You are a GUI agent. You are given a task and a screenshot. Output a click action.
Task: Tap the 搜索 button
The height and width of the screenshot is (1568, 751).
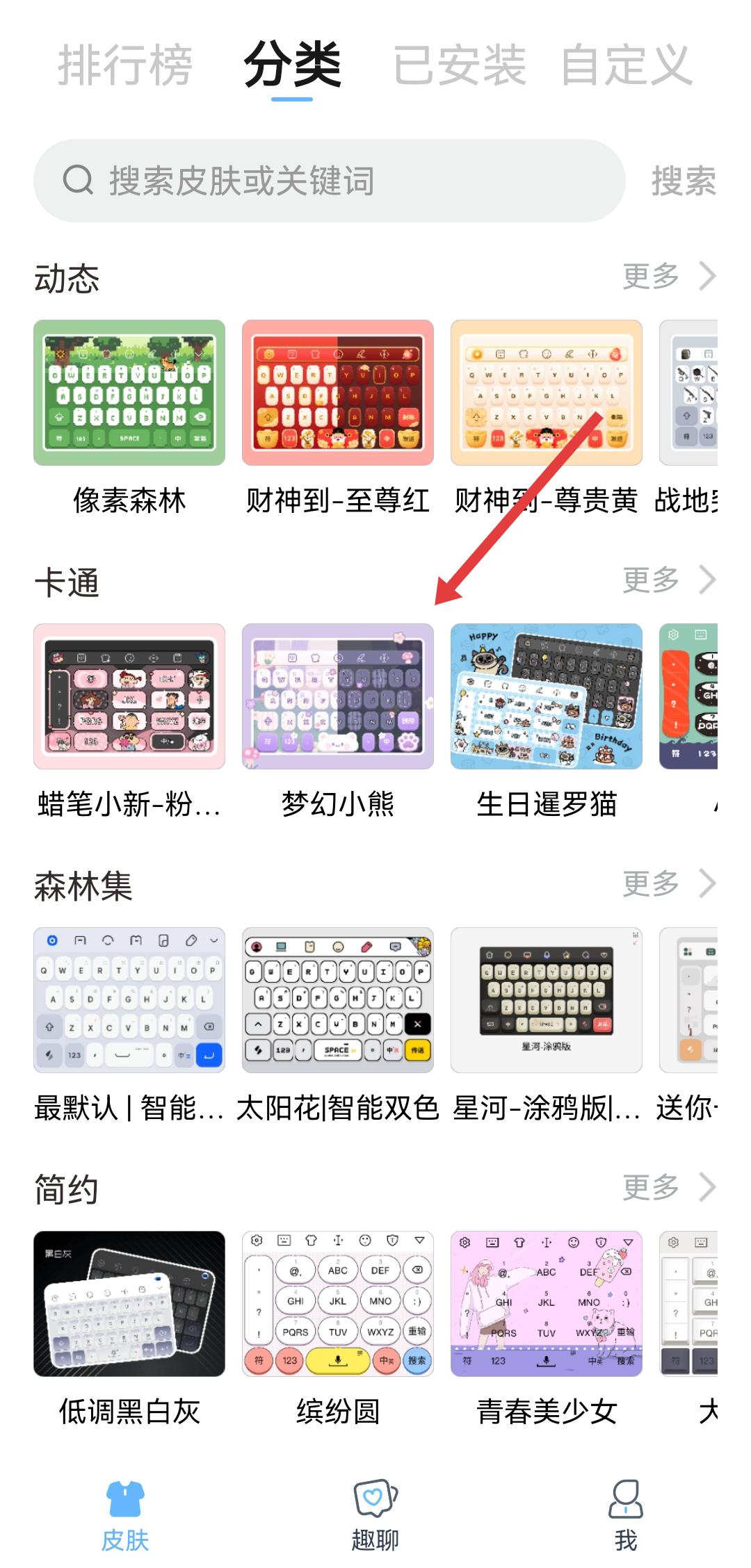[683, 181]
